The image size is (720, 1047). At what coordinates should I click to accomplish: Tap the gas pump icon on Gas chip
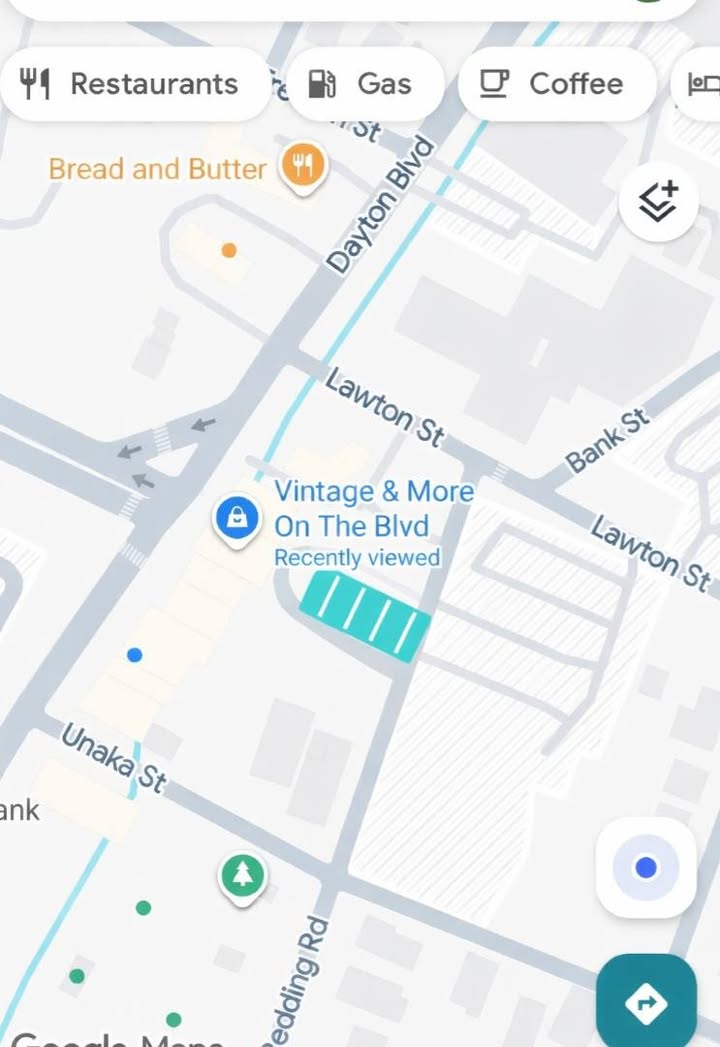click(321, 84)
